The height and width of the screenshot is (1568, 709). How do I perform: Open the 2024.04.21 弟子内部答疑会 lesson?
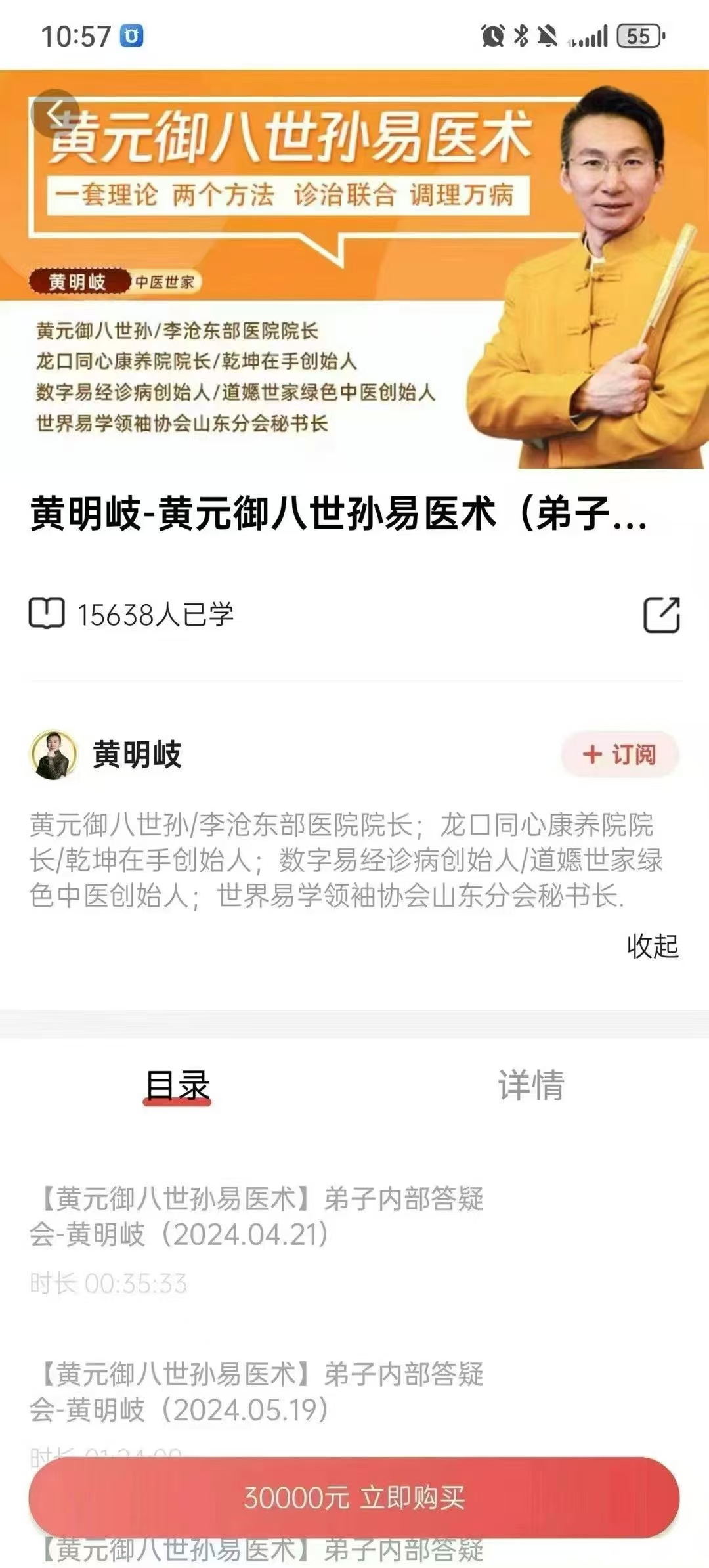point(256,1217)
